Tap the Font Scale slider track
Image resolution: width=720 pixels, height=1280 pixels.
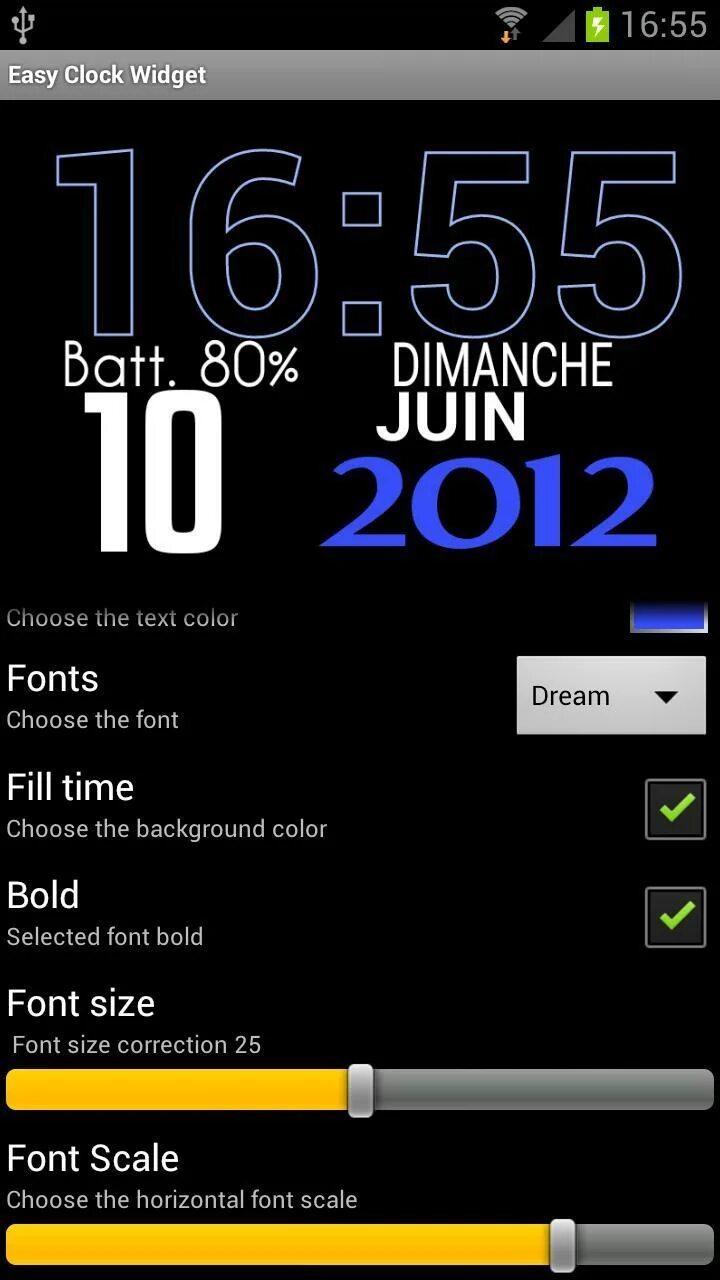tap(360, 1245)
